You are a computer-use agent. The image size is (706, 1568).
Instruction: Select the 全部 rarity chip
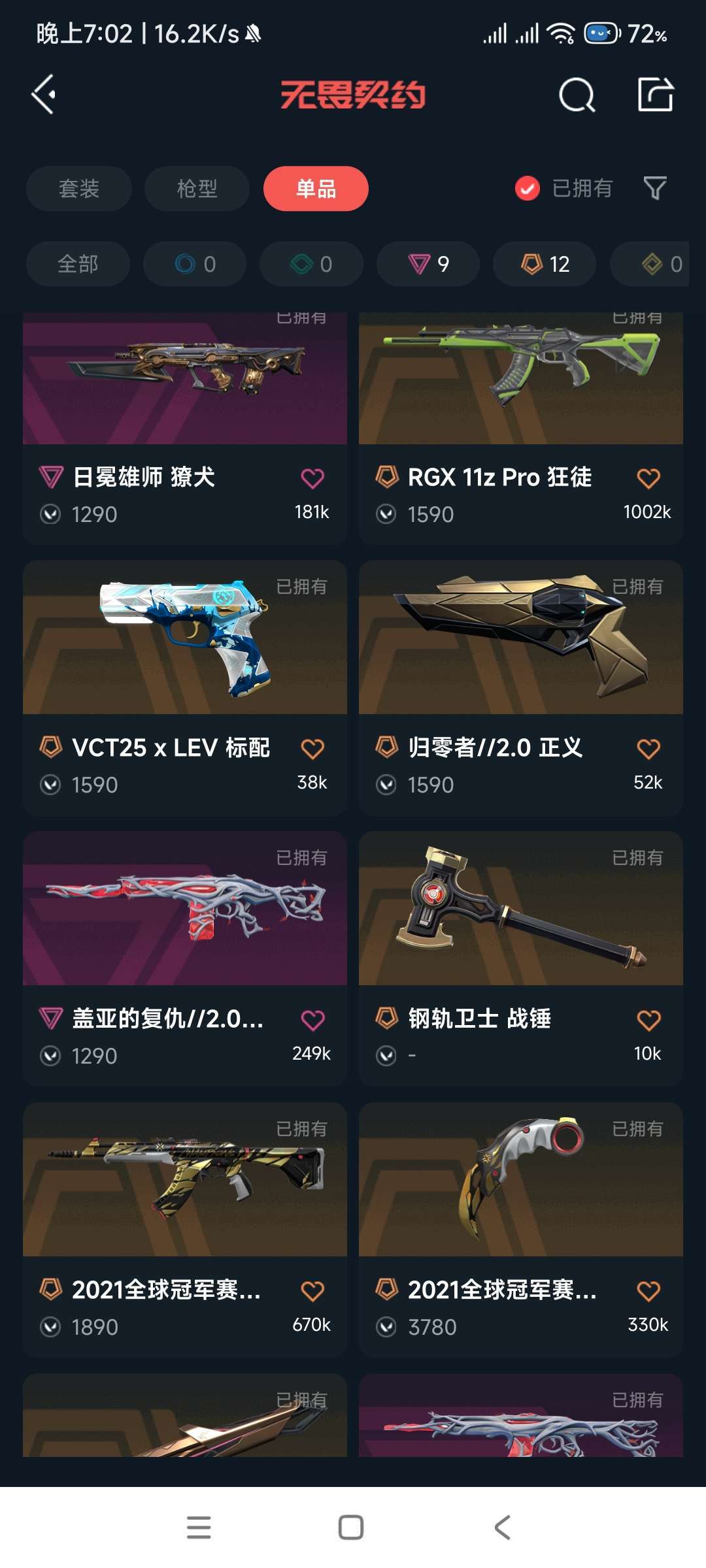pos(78,264)
